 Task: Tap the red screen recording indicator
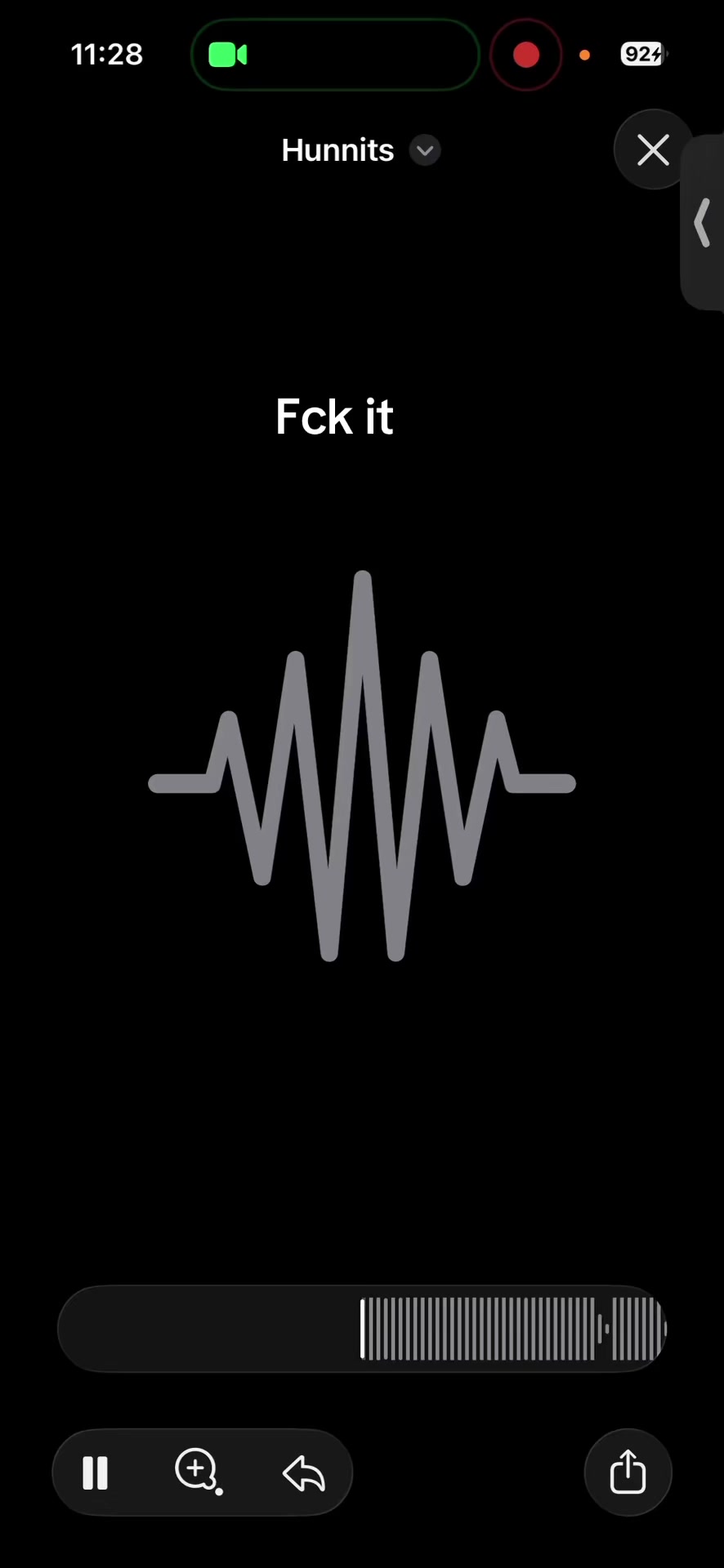(526, 55)
